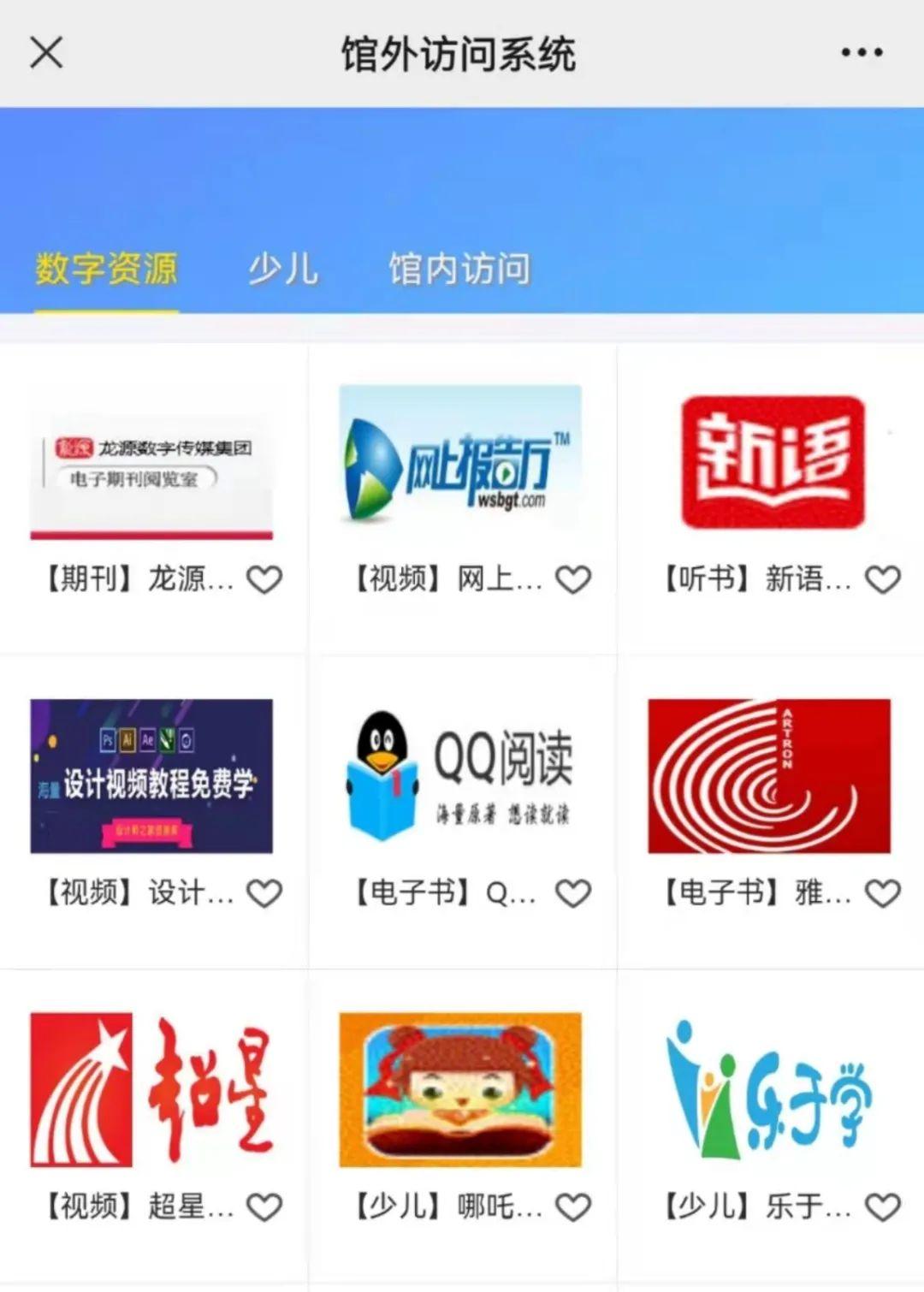The height and width of the screenshot is (1292, 924).
Task: Close the 馆外访问系统 page
Action: tap(46, 52)
